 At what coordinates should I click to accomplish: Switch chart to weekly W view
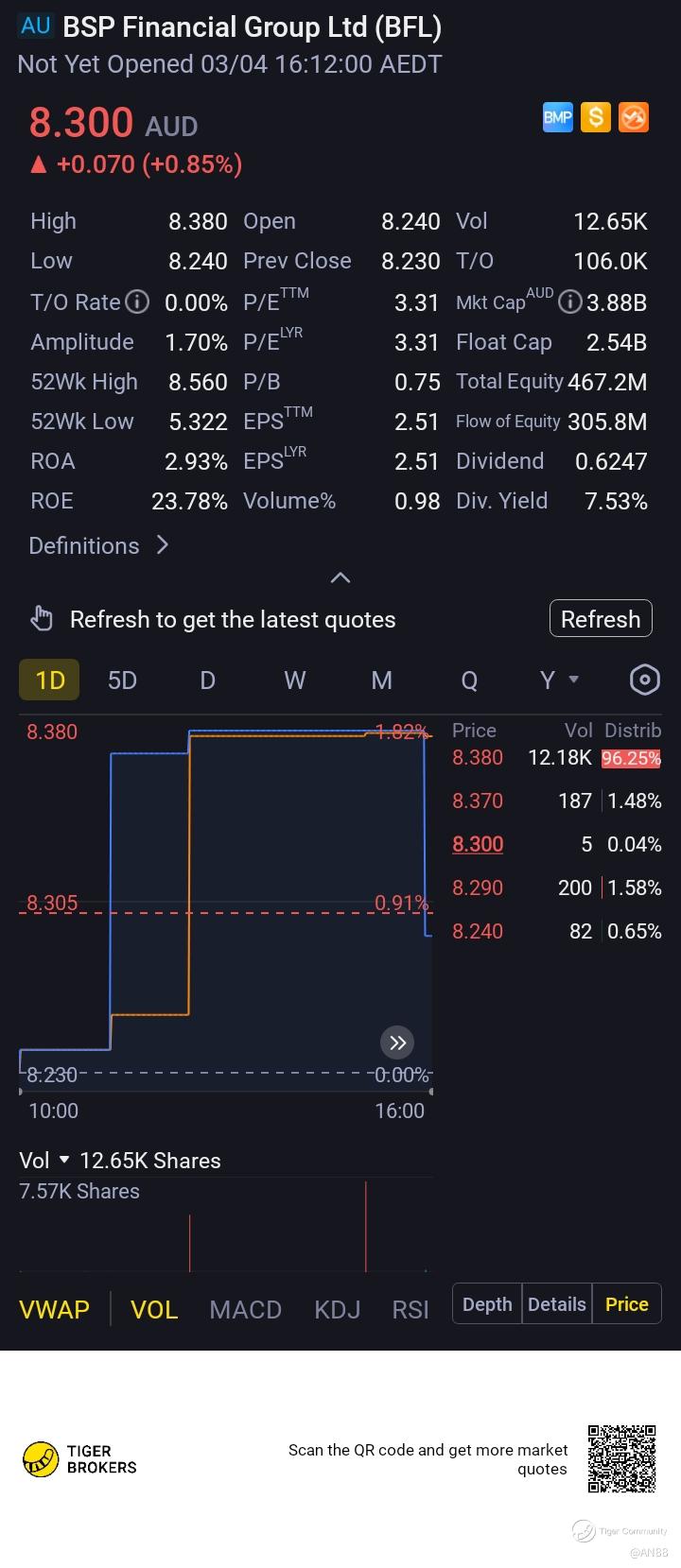[x=294, y=681]
